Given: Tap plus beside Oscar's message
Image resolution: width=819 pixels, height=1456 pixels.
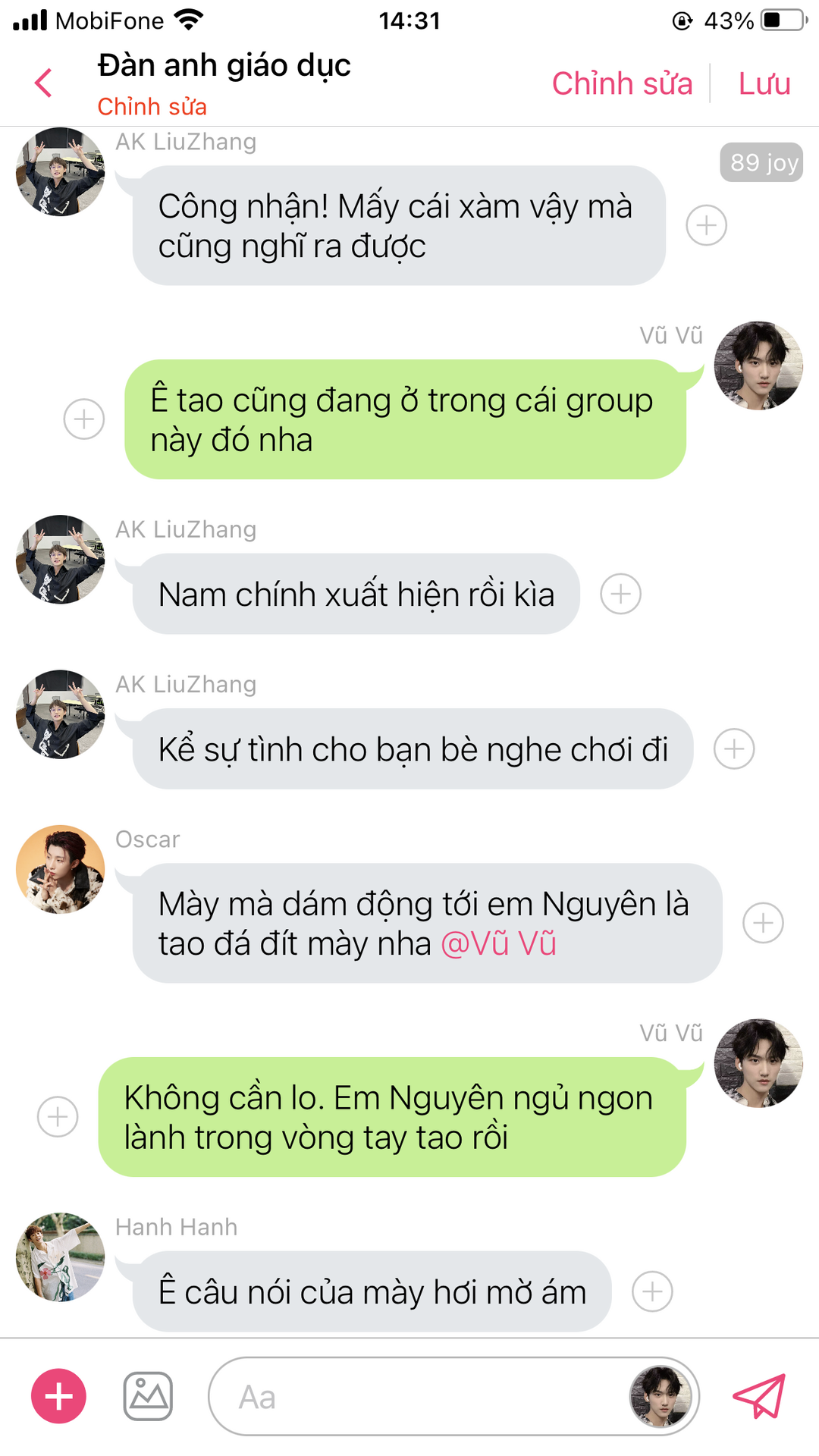Looking at the screenshot, I should pyautogui.click(x=762, y=923).
